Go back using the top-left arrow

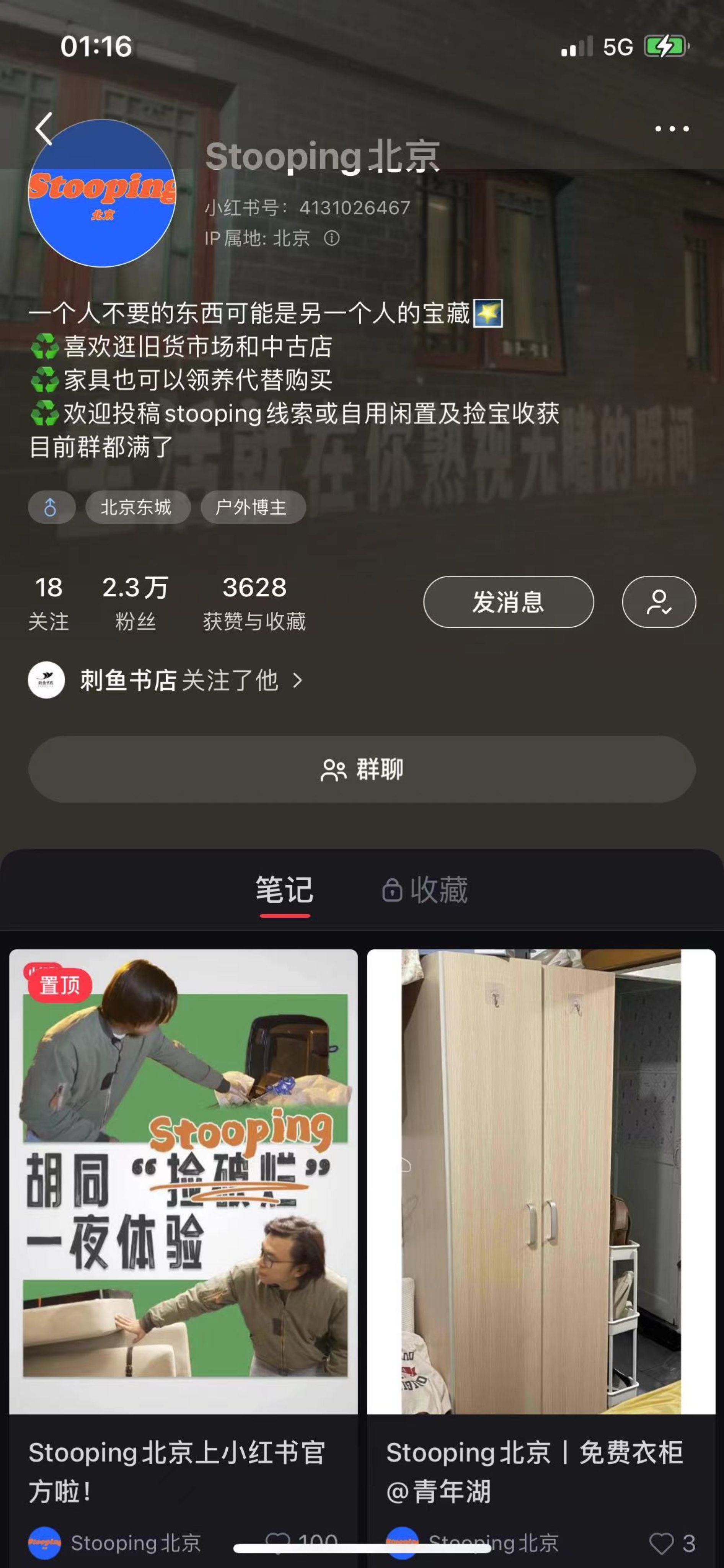[x=44, y=129]
